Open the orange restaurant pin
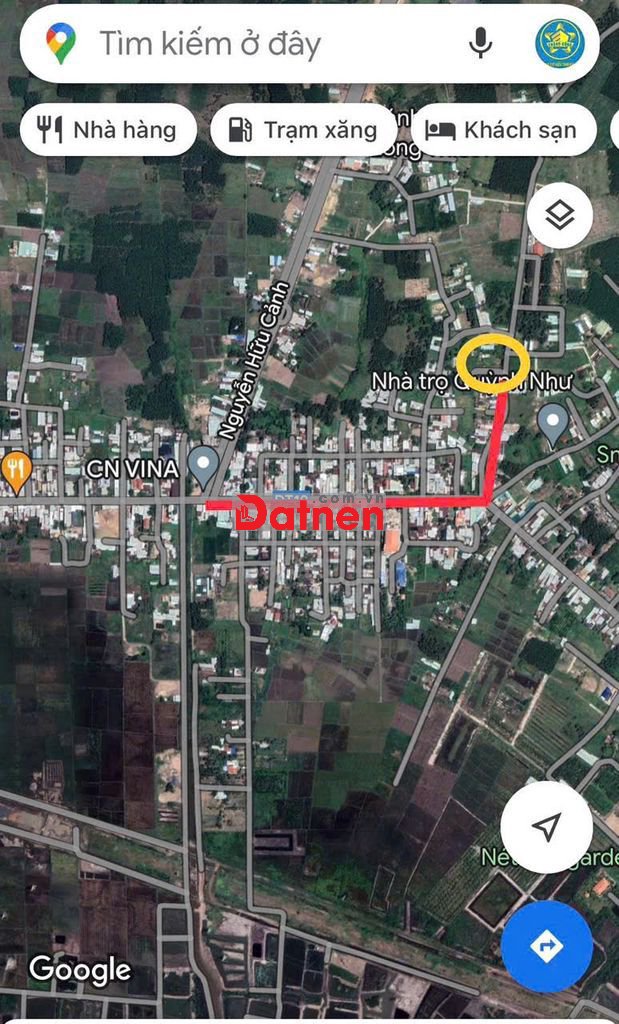Viewport: 619px width, 1024px height. 16,470
